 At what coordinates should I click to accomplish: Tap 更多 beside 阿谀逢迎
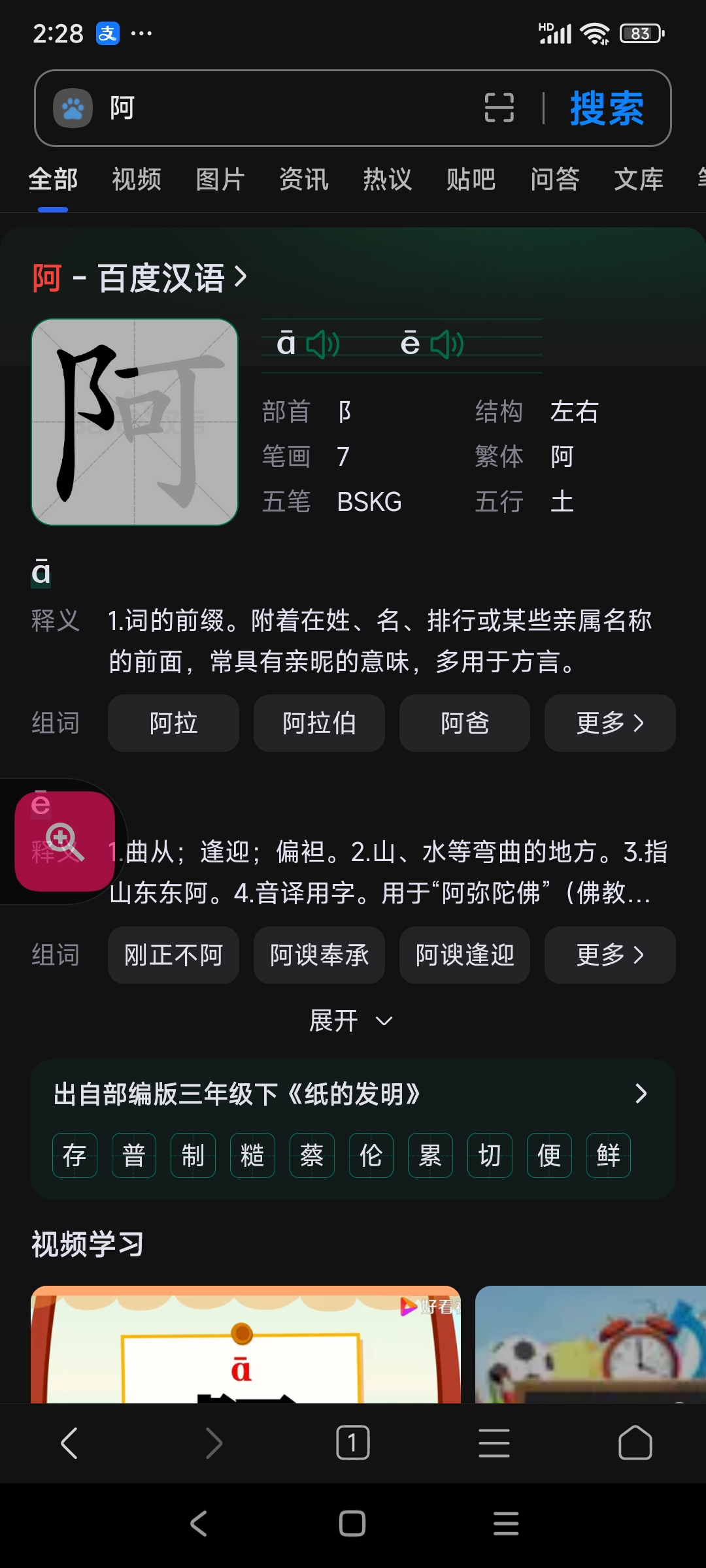(610, 955)
